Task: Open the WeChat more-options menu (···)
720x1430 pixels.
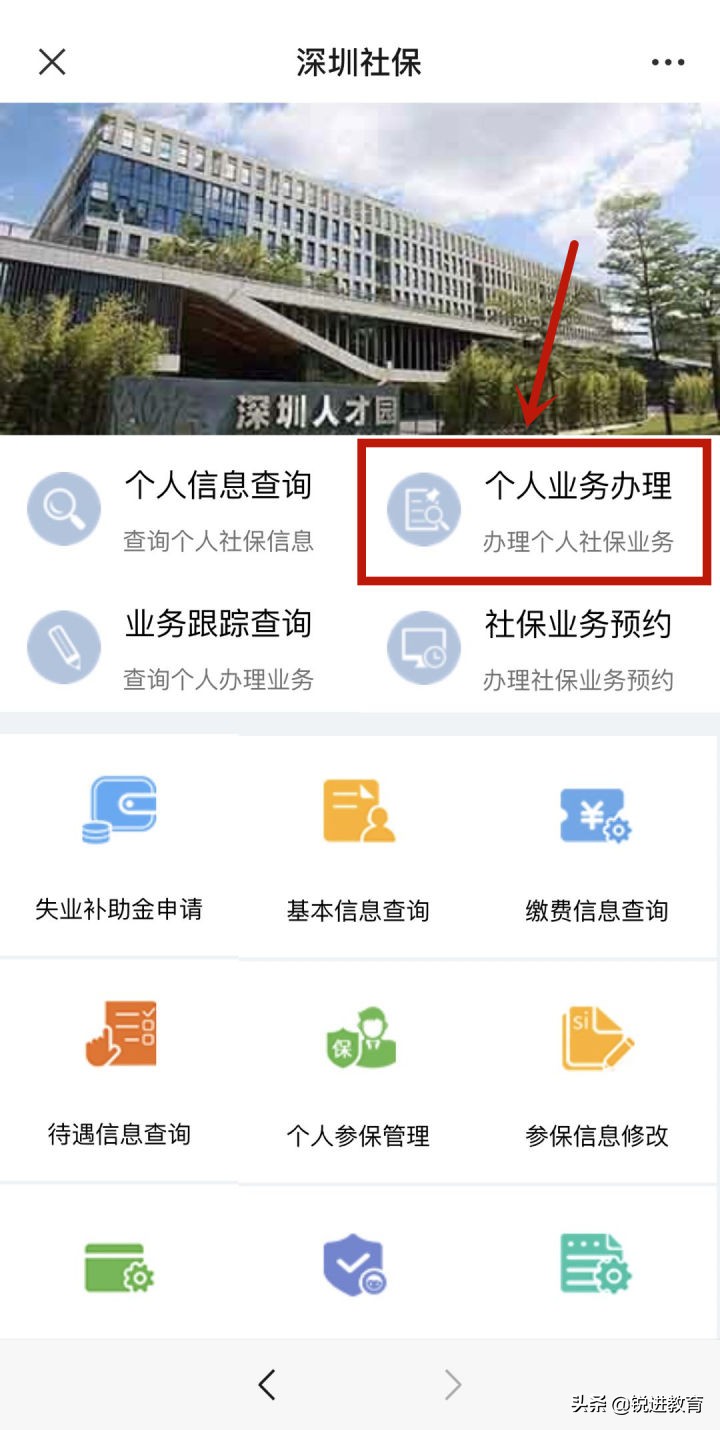Action: [x=666, y=62]
